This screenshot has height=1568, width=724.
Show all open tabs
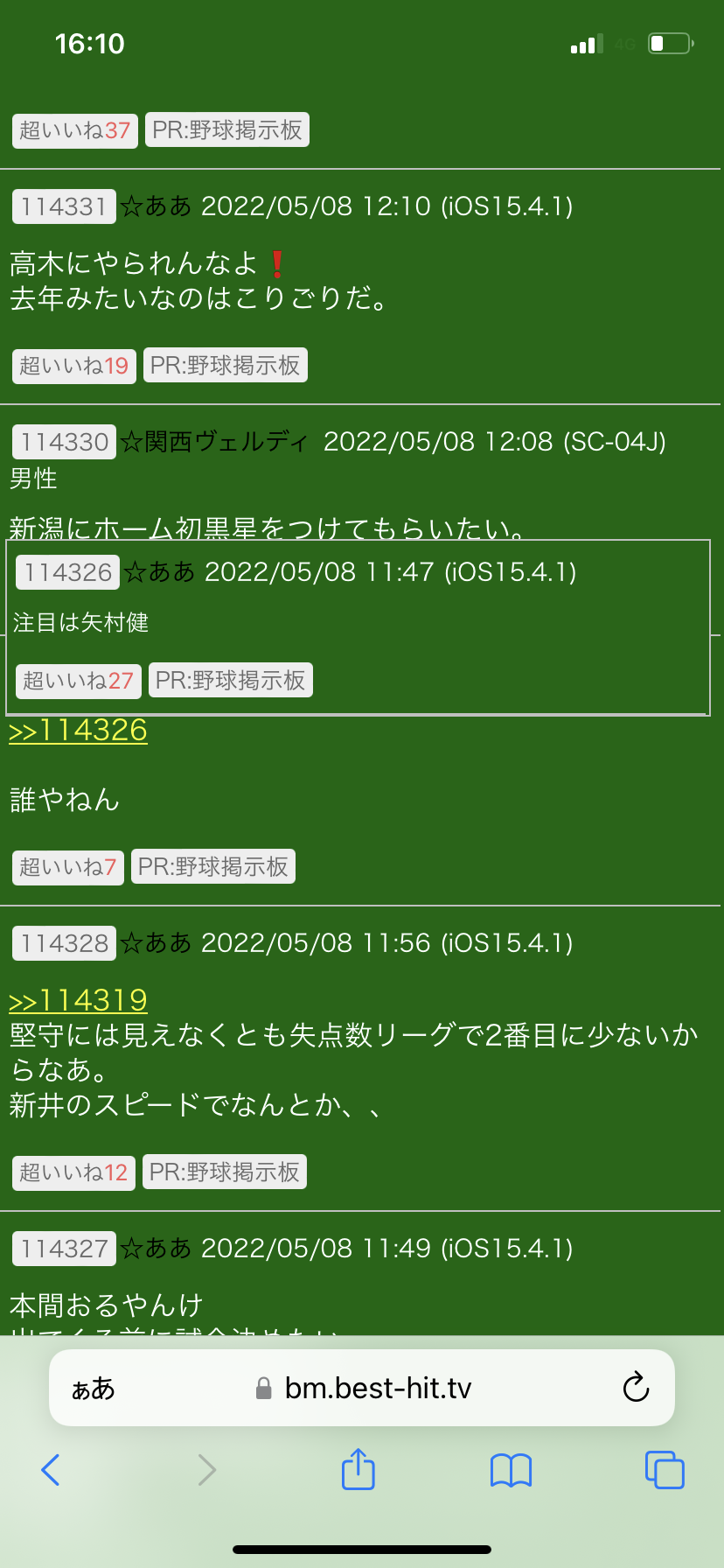click(665, 1470)
